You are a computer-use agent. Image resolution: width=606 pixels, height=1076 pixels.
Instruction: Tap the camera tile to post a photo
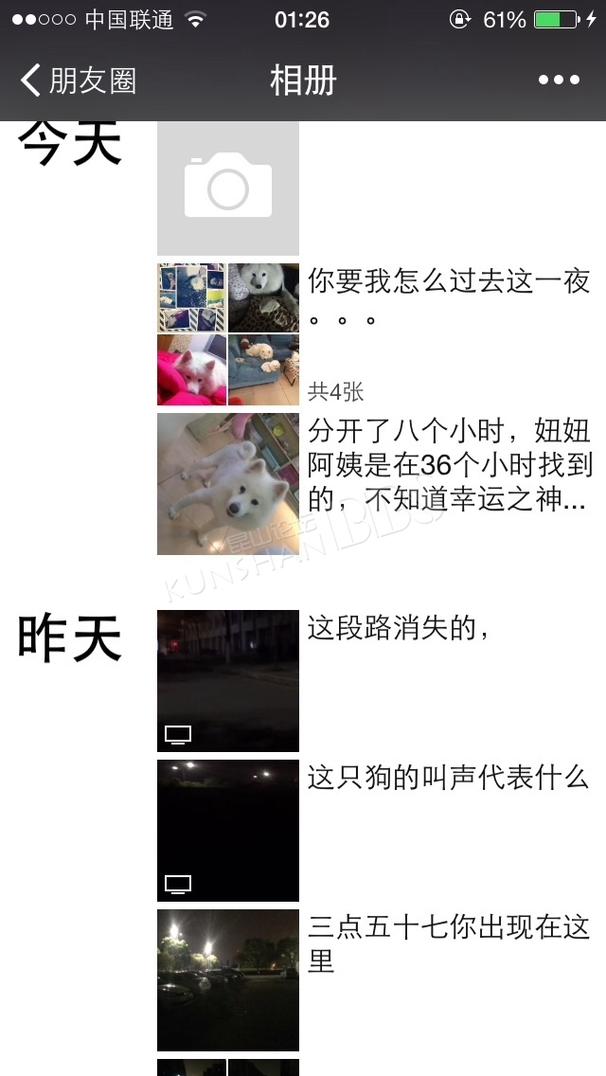(228, 187)
